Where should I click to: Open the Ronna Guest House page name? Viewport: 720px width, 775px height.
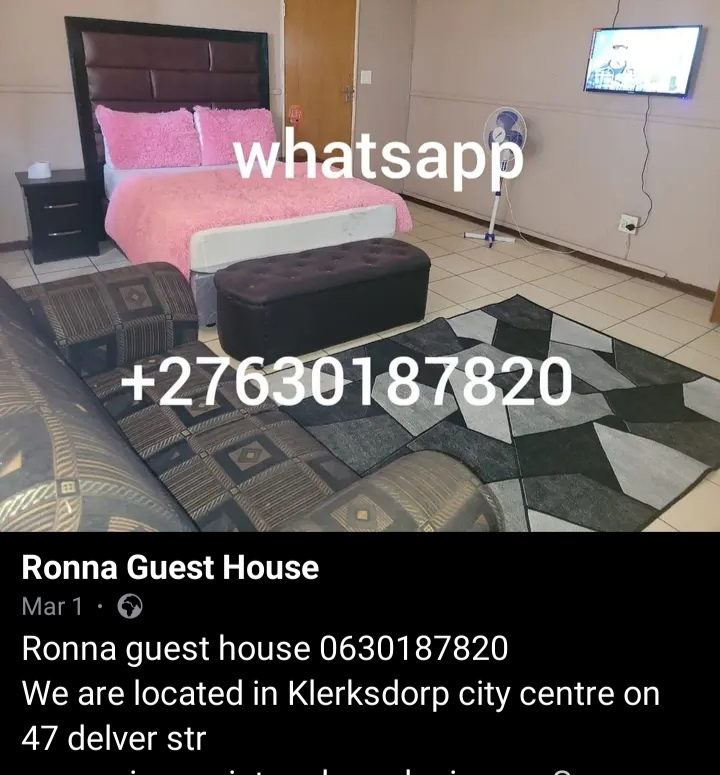pos(170,568)
